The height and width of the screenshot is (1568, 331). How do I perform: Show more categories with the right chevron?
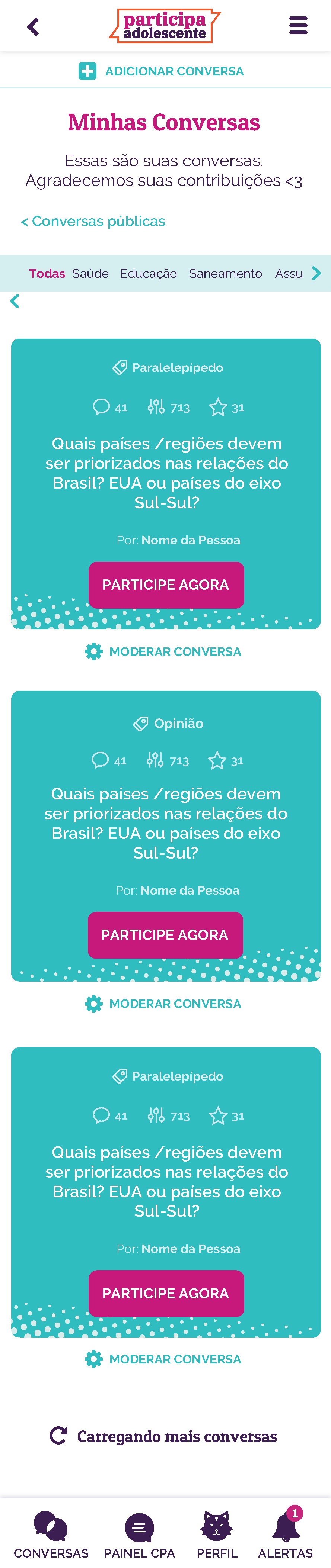coord(316,273)
